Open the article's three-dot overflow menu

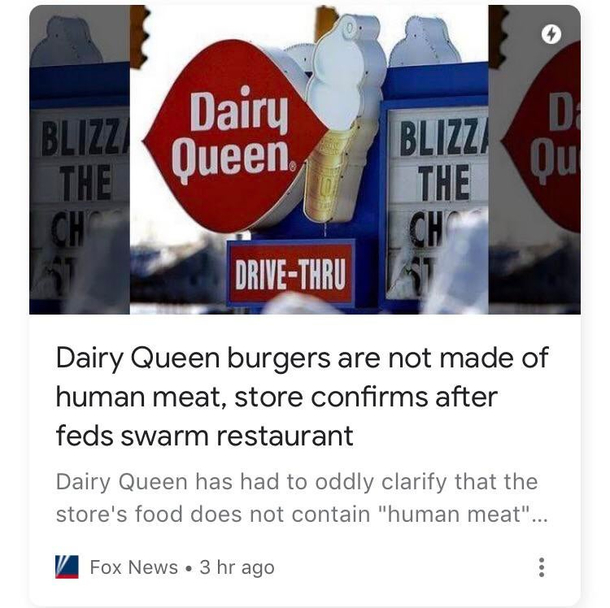tap(541, 567)
